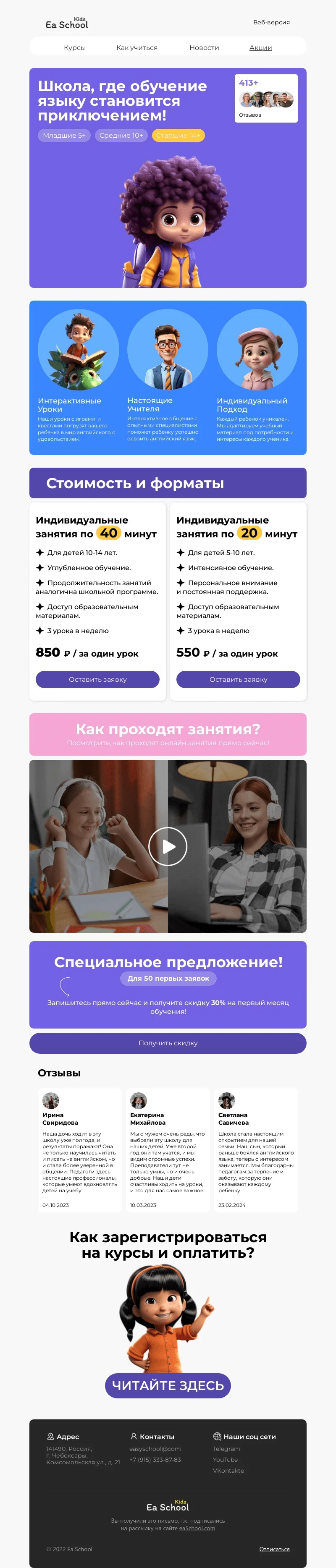
Task: Open the VKontakte link in footer
Action: tap(228, 1471)
